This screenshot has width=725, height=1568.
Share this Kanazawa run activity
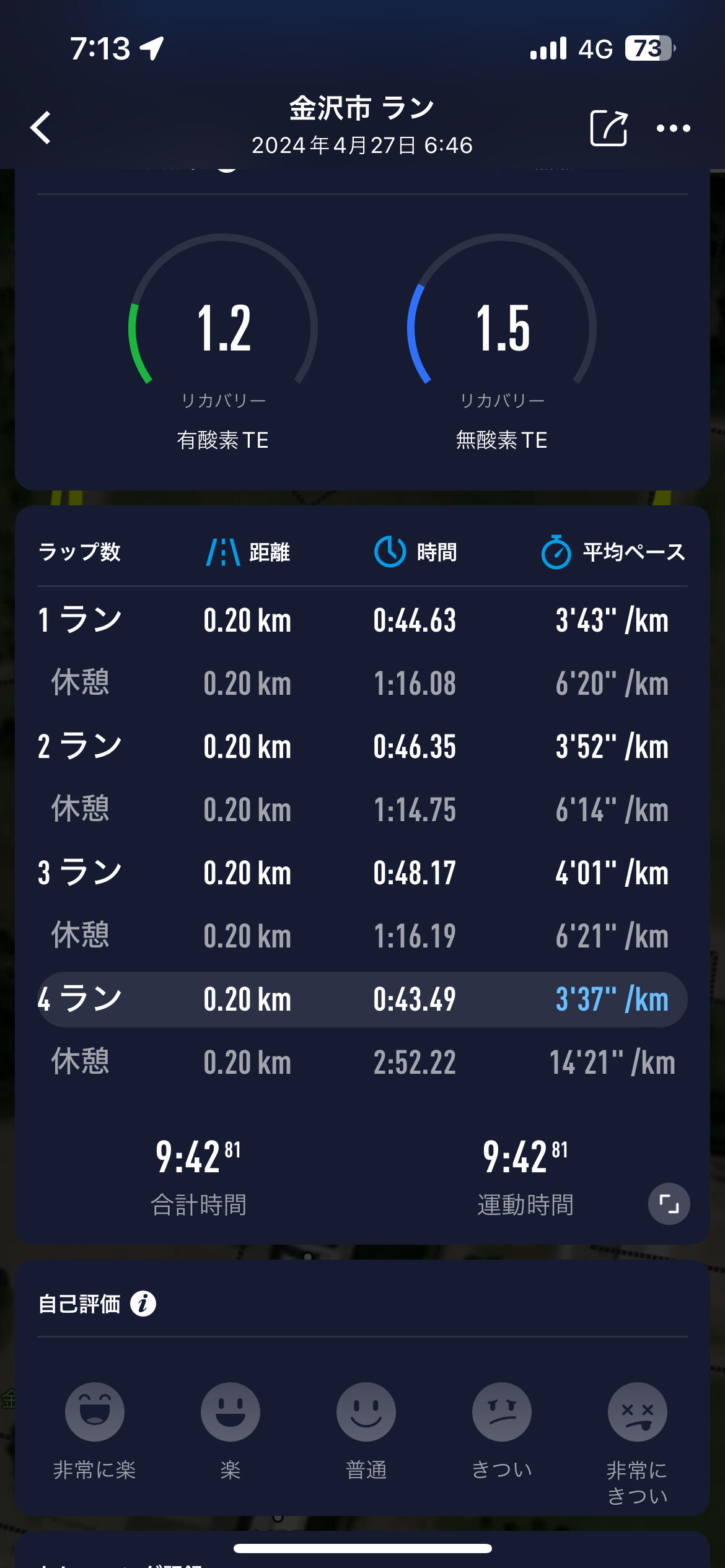pos(609,128)
